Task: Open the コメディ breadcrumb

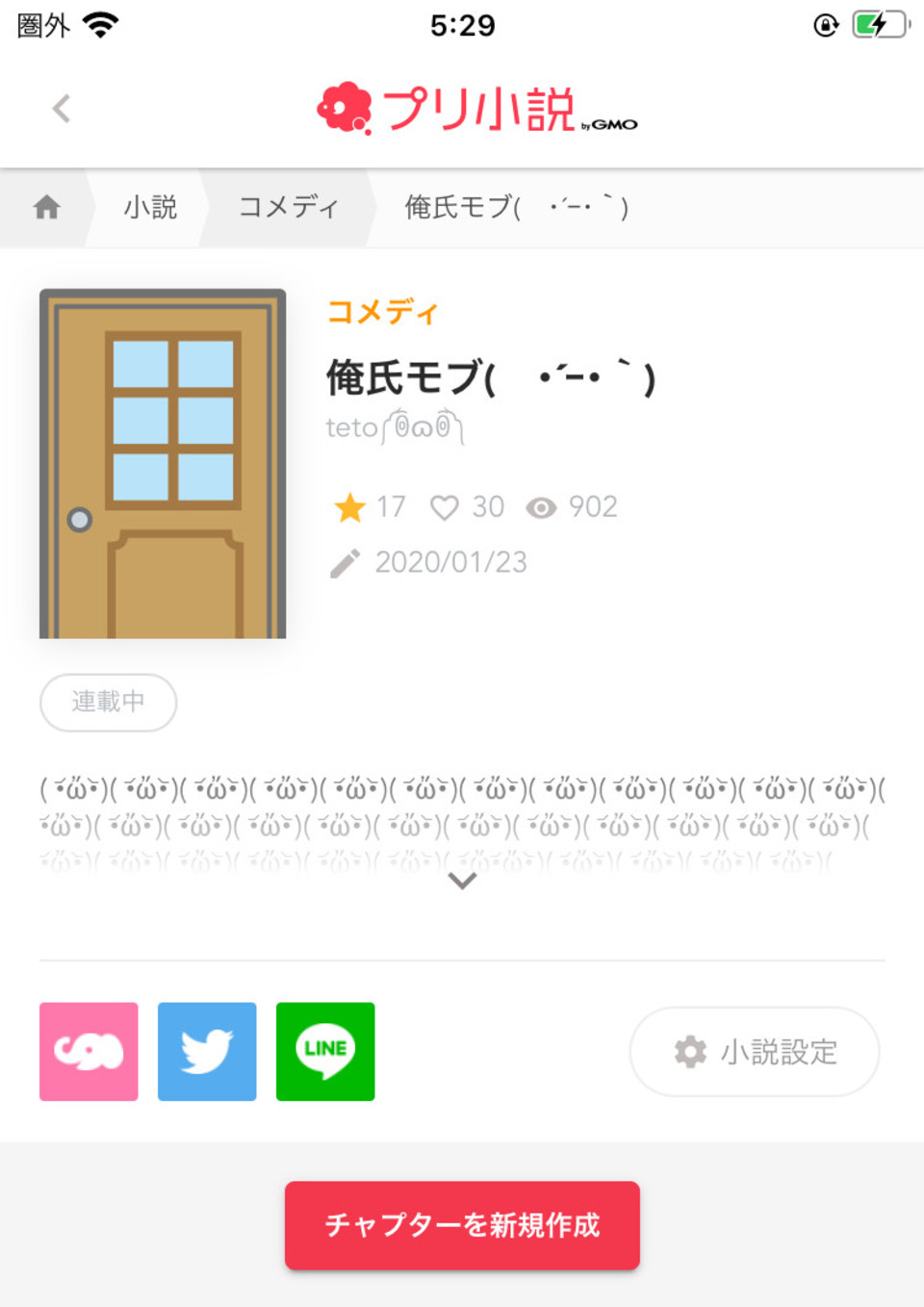Action: pos(288,207)
